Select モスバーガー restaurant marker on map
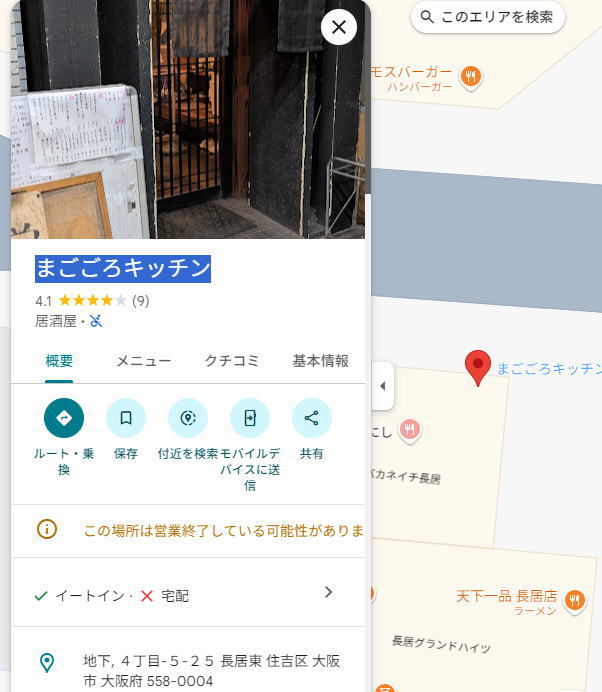 click(471, 76)
